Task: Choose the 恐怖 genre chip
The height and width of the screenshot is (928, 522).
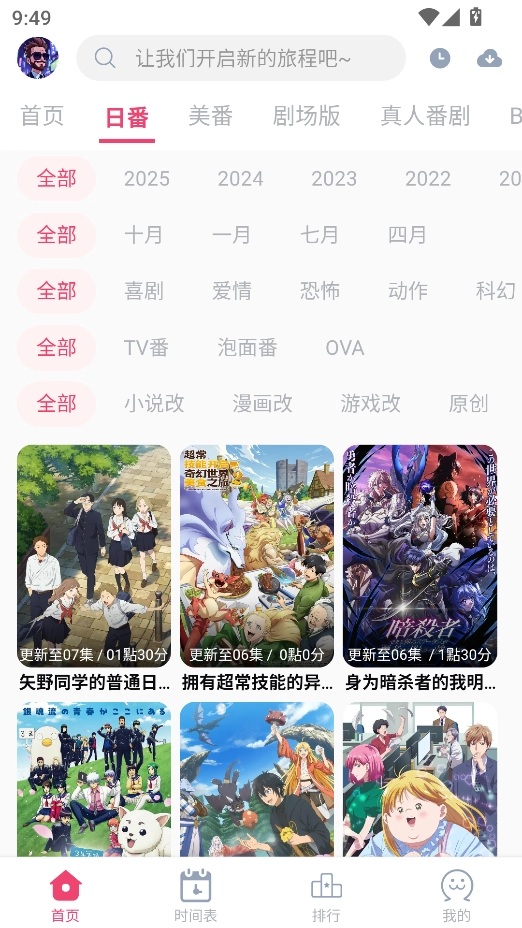Action: pos(320,291)
